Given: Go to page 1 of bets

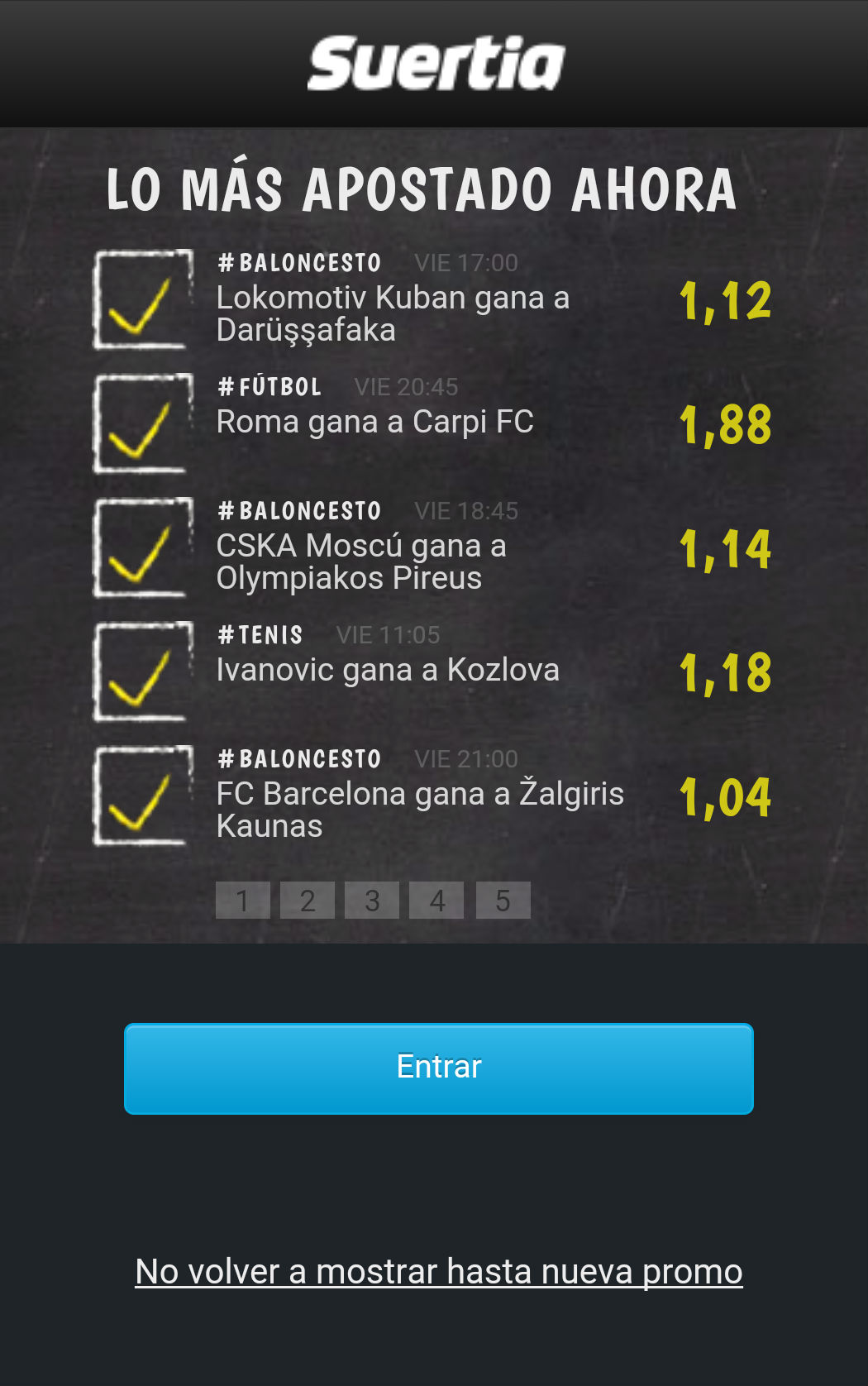Looking at the screenshot, I should pos(242,900).
